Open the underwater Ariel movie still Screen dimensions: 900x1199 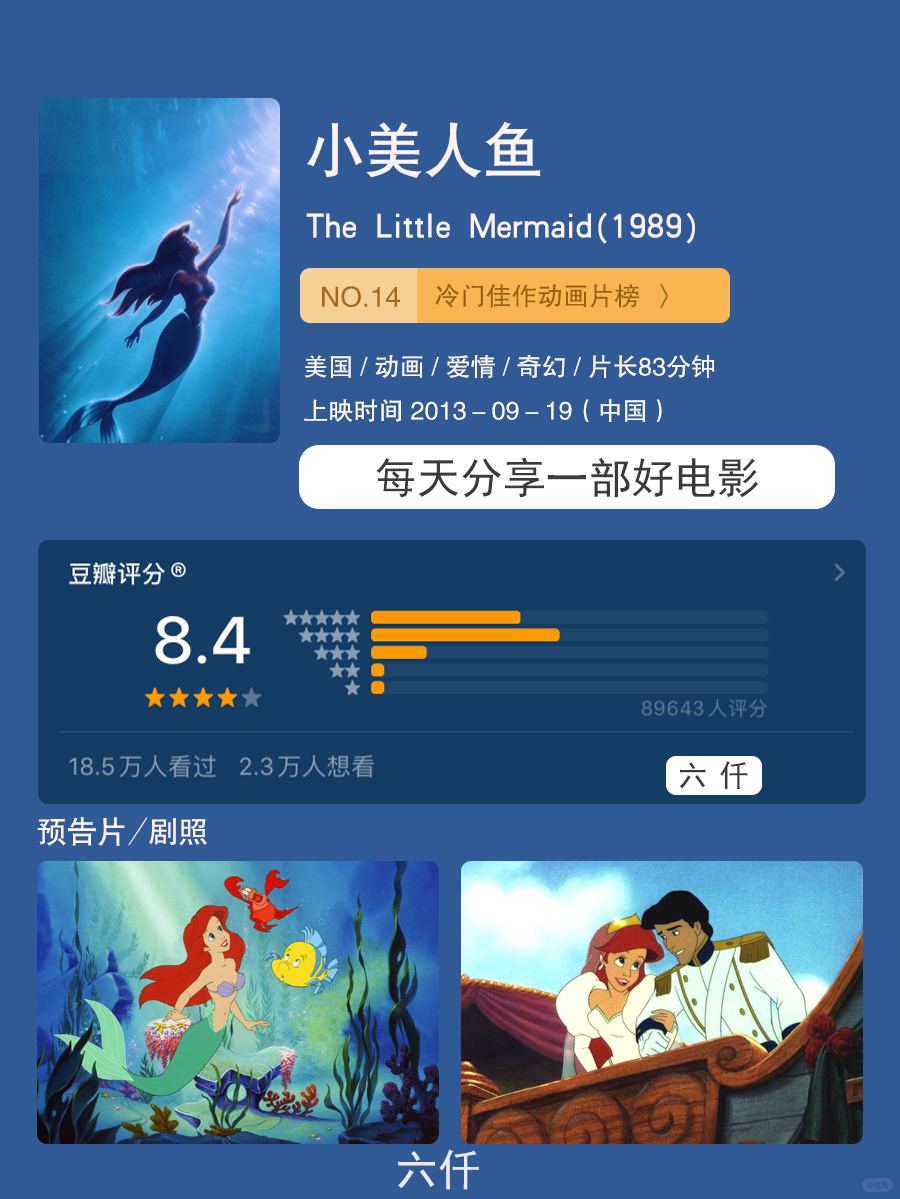click(x=238, y=1004)
